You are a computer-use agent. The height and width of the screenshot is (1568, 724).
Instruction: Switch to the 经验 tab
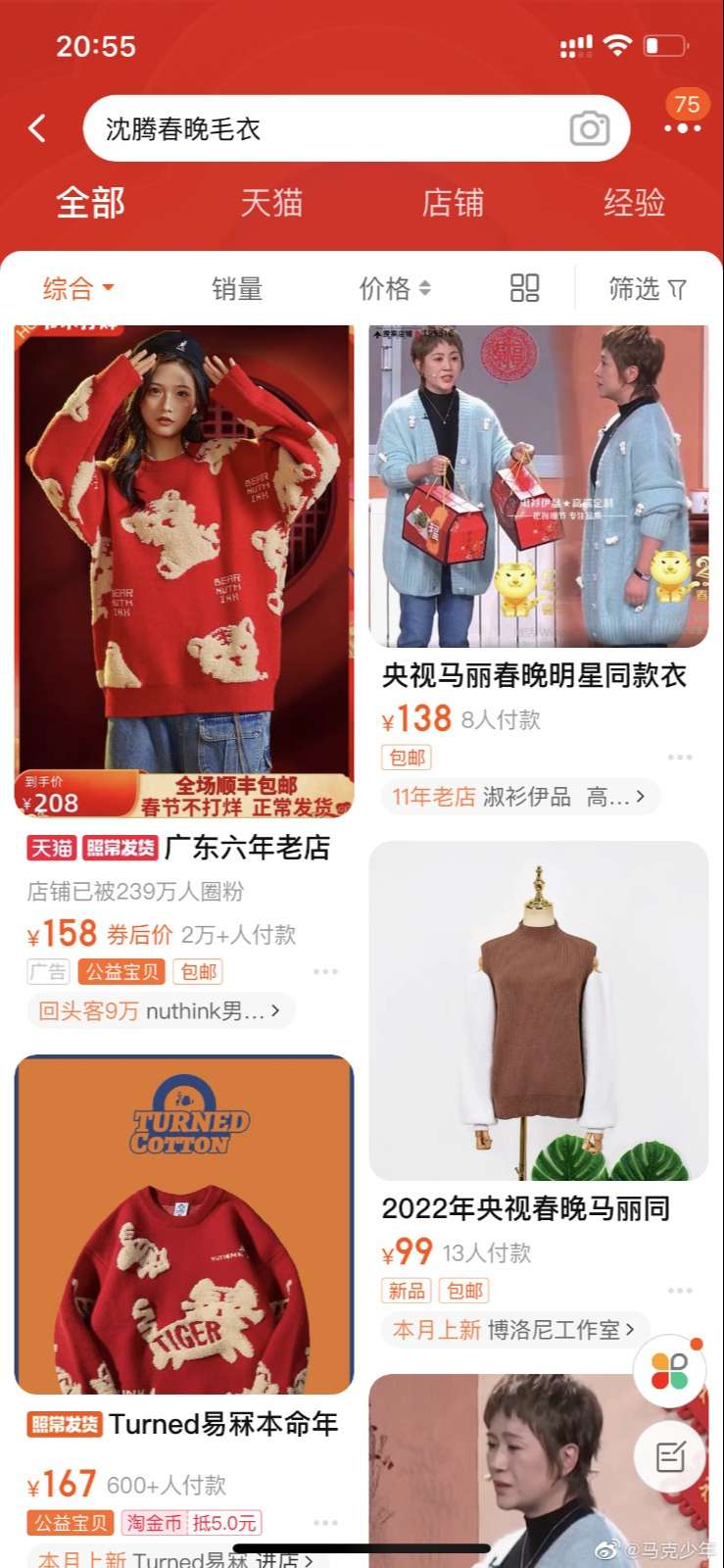pos(634,203)
